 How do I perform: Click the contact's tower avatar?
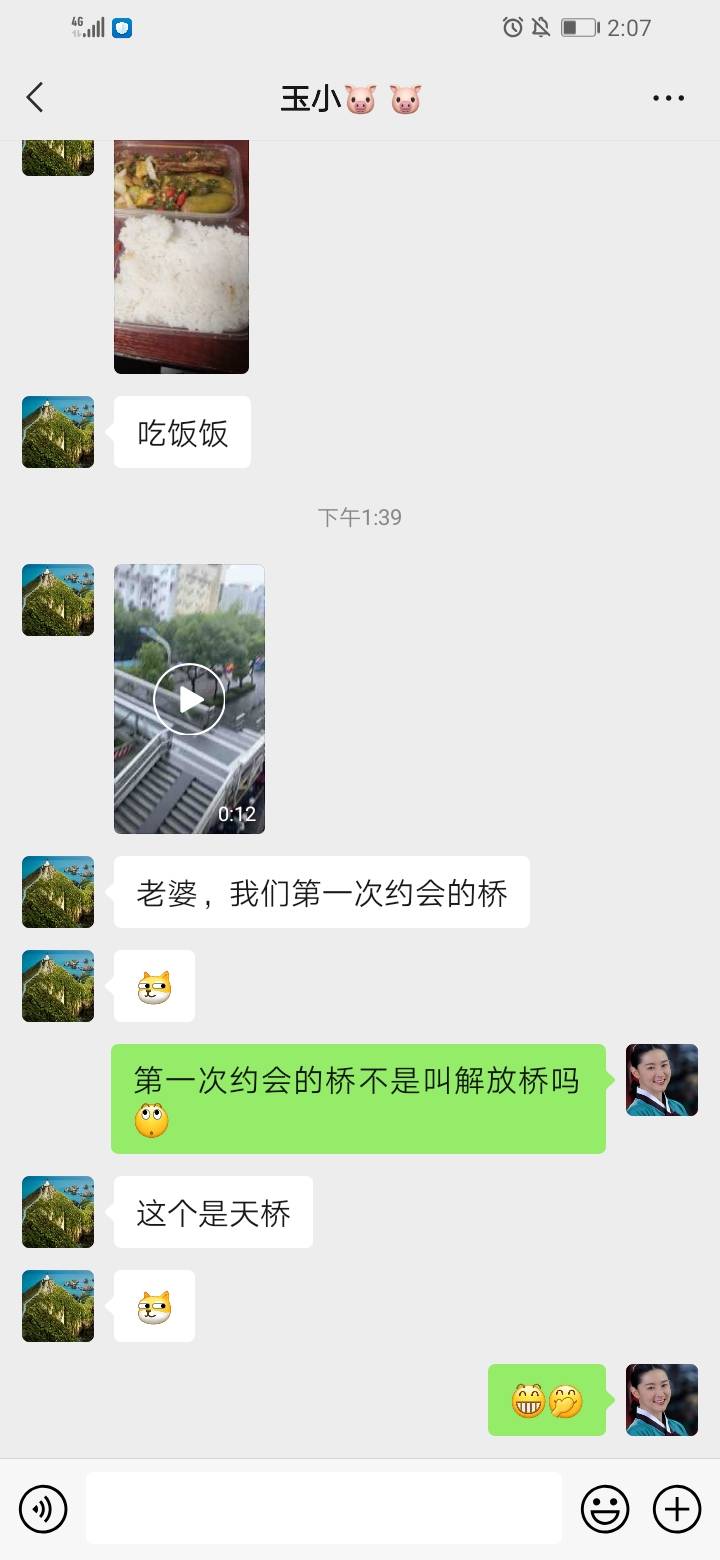(57, 892)
